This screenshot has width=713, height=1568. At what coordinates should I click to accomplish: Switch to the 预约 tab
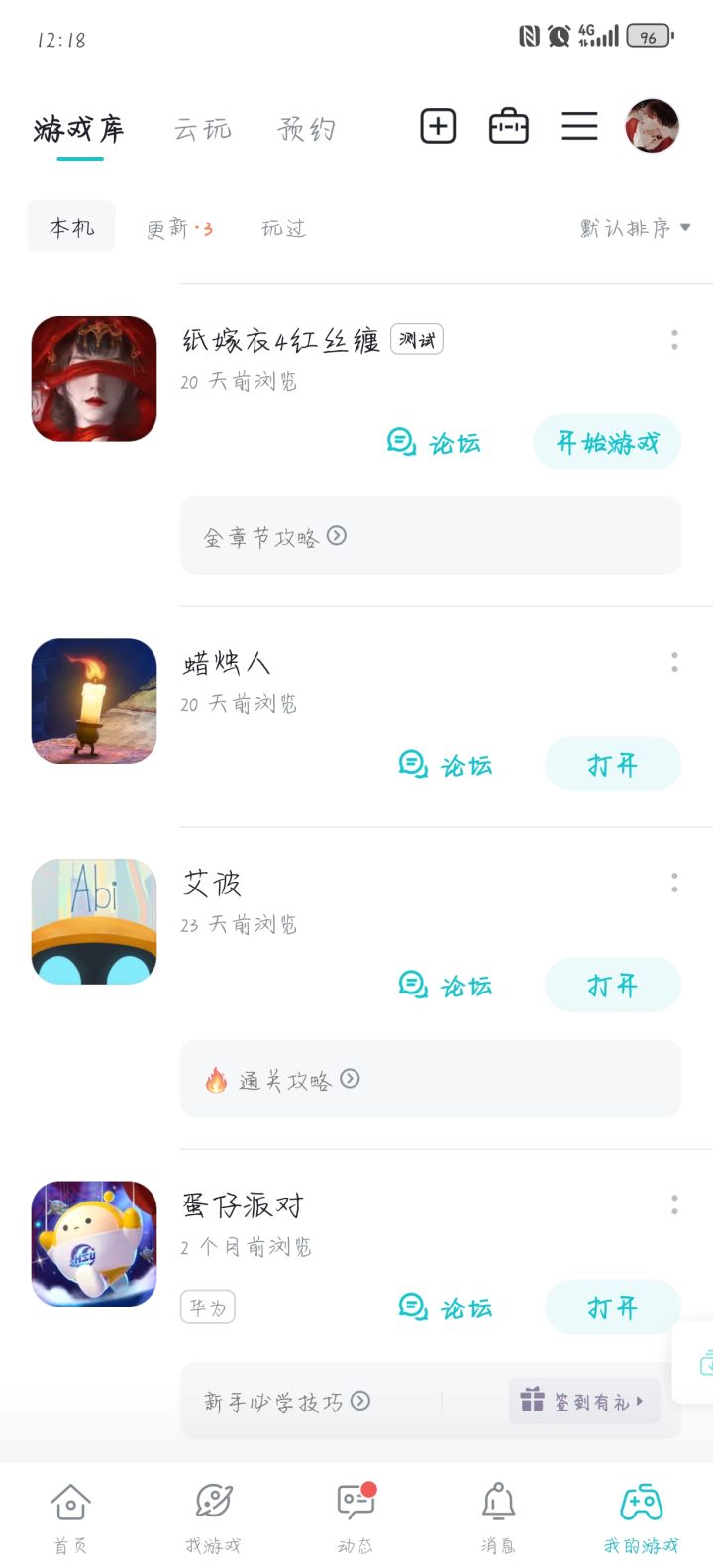point(307,129)
